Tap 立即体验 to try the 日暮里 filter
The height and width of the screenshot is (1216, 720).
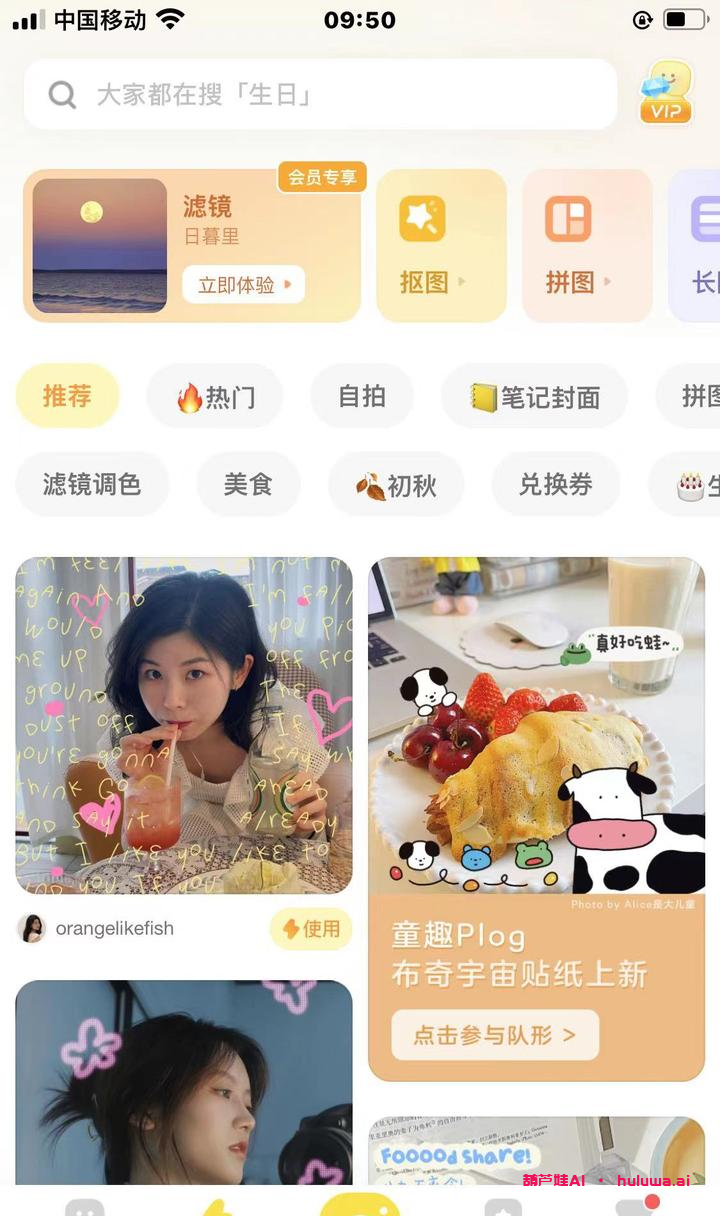(x=243, y=284)
